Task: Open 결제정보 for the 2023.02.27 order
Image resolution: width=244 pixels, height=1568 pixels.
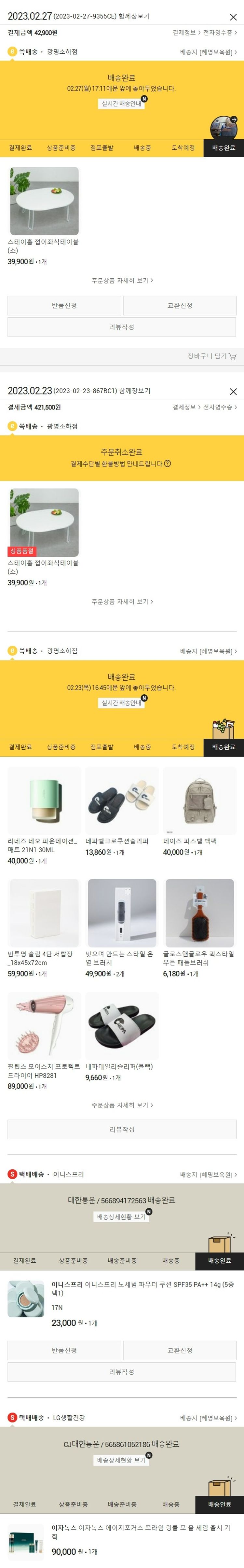Action: (x=185, y=33)
